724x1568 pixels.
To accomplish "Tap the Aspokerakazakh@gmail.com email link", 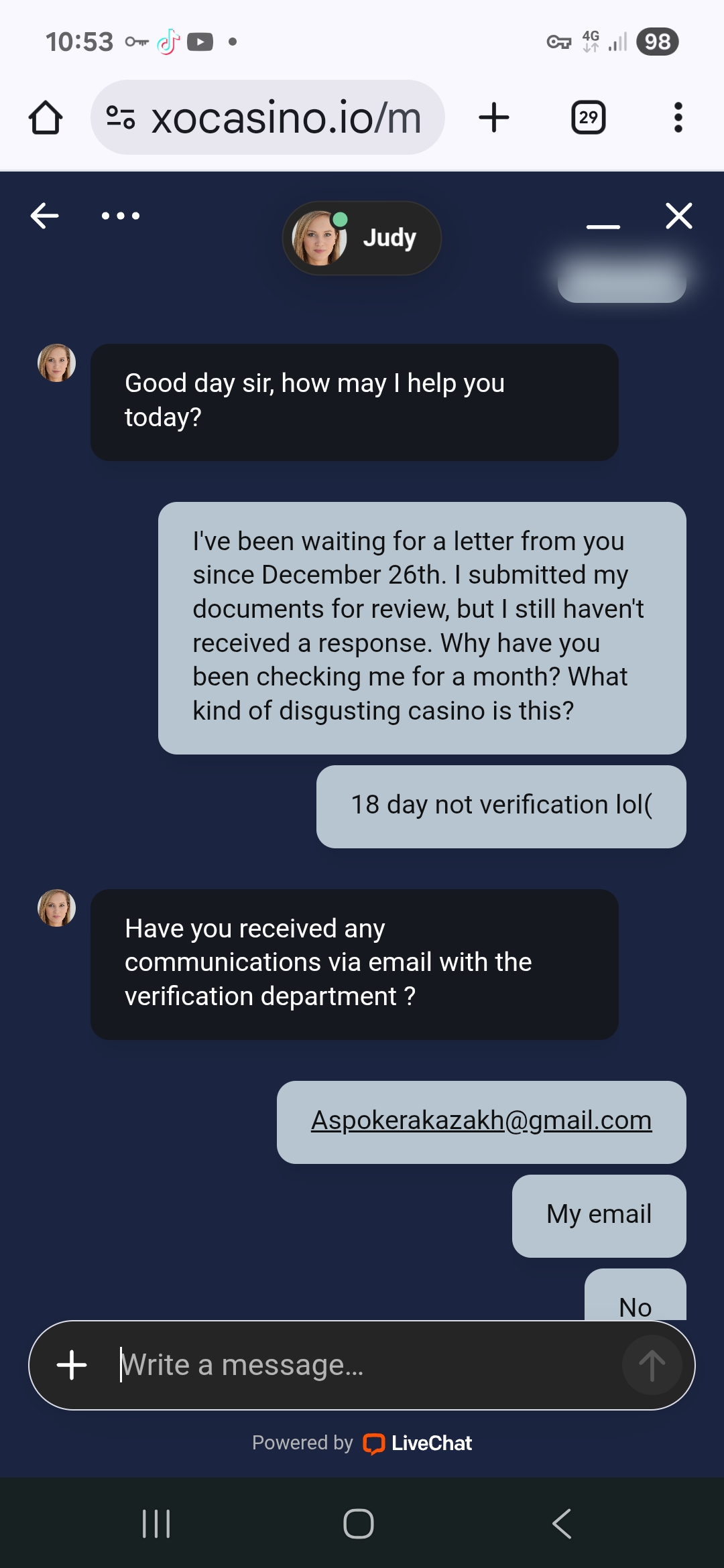I will [481, 1120].
